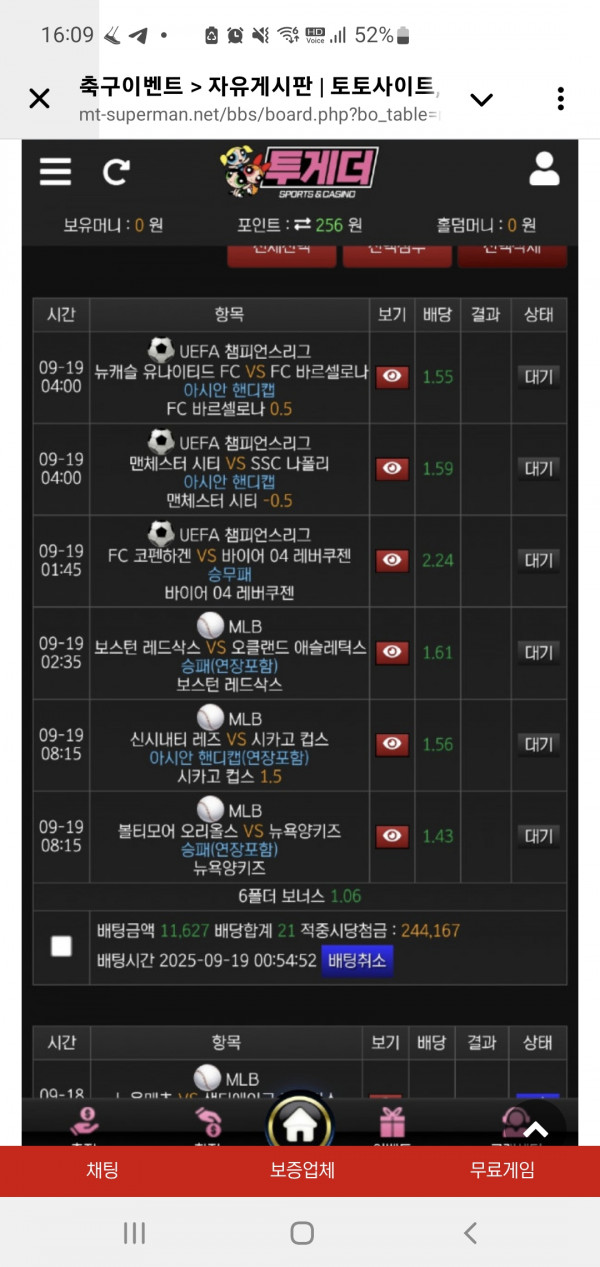600x1267 pixels.
Task: Open the posted betting slip image
Action: tap(300, 640)
